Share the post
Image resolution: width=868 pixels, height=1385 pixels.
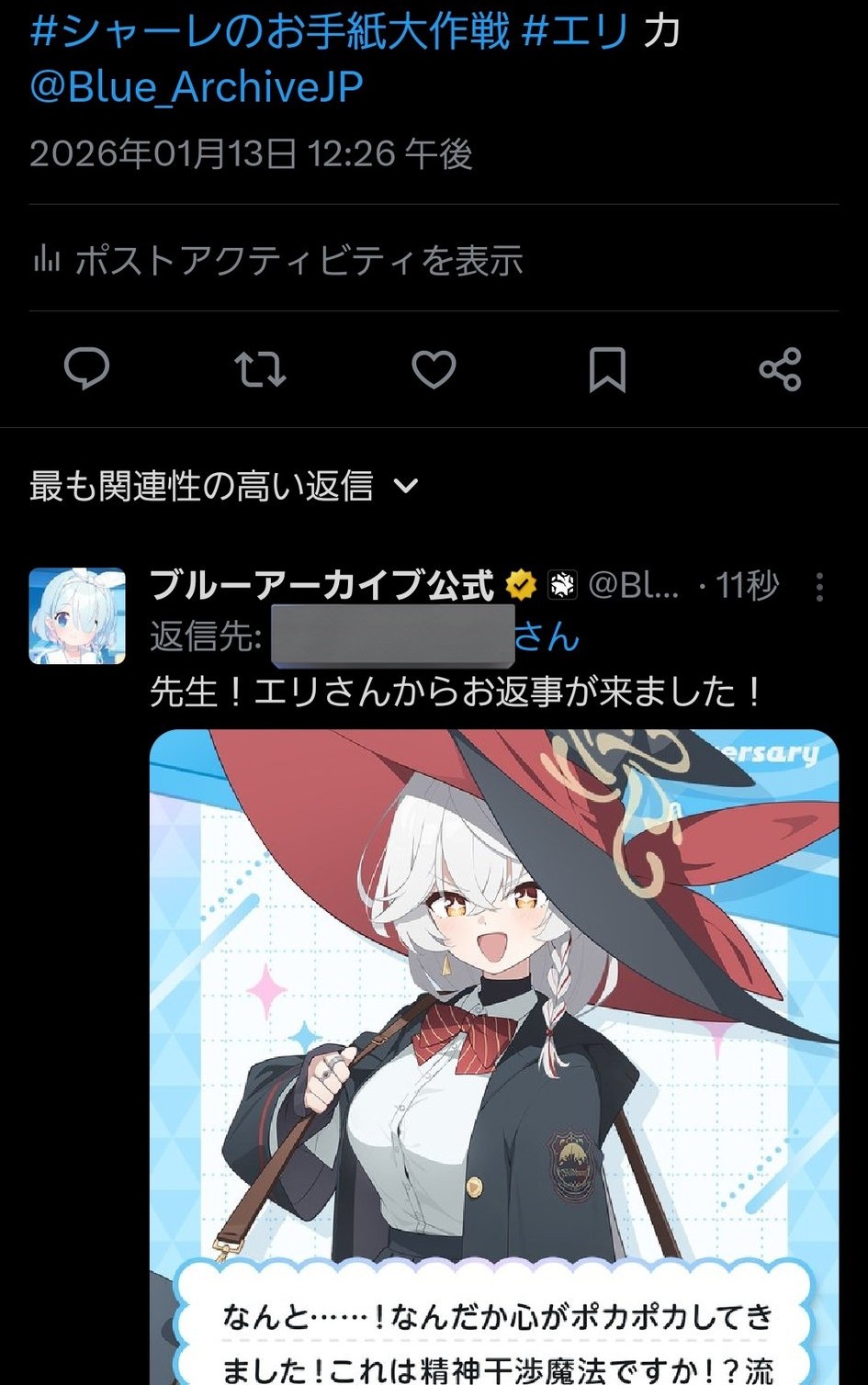[x=781, y=369]
